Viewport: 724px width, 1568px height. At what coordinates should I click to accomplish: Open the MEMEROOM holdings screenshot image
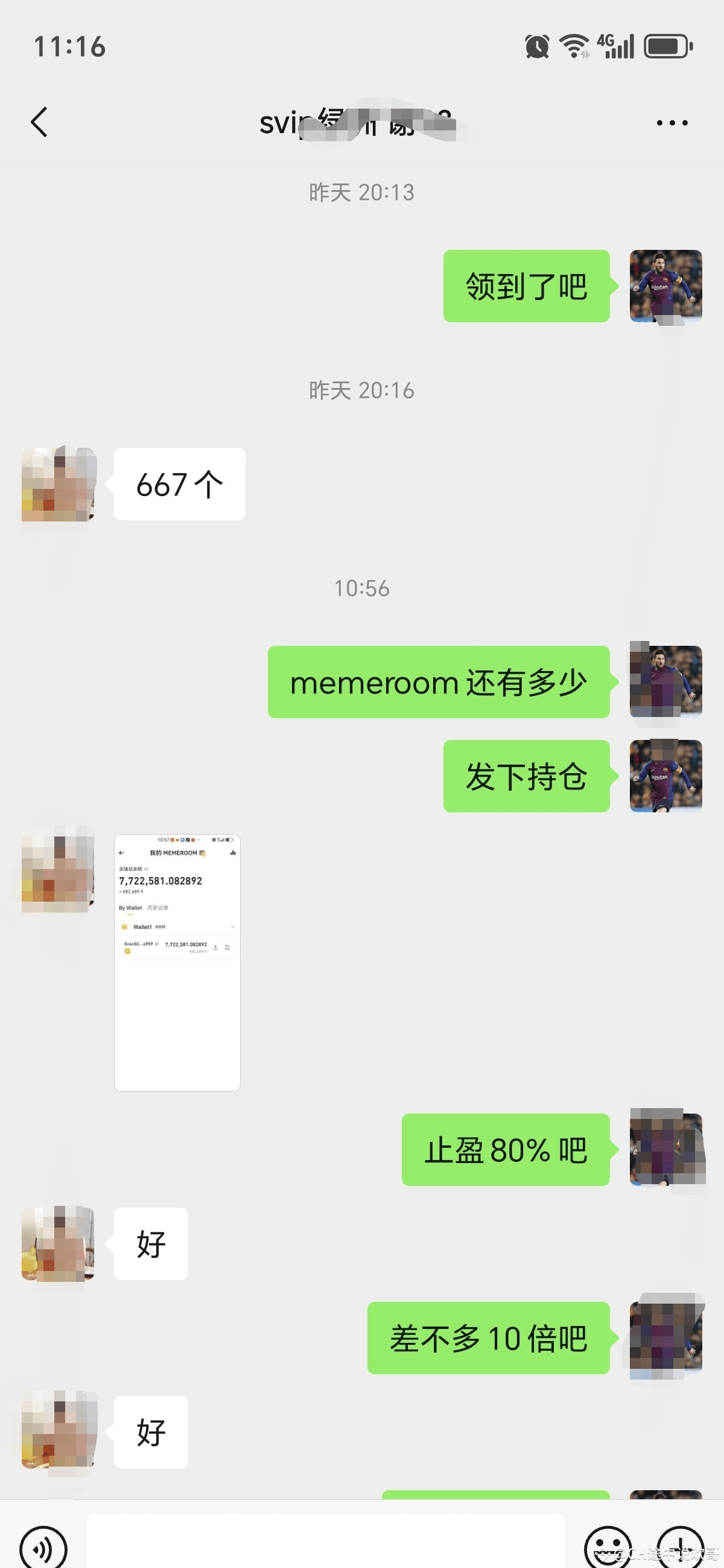point(177,963)
